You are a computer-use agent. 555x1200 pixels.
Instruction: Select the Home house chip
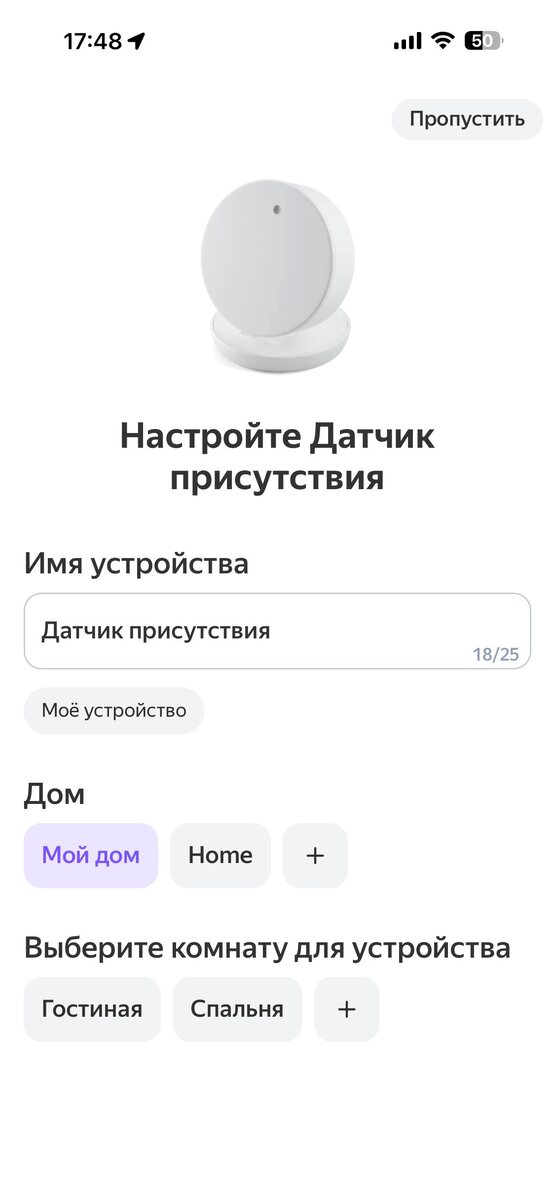220,855
